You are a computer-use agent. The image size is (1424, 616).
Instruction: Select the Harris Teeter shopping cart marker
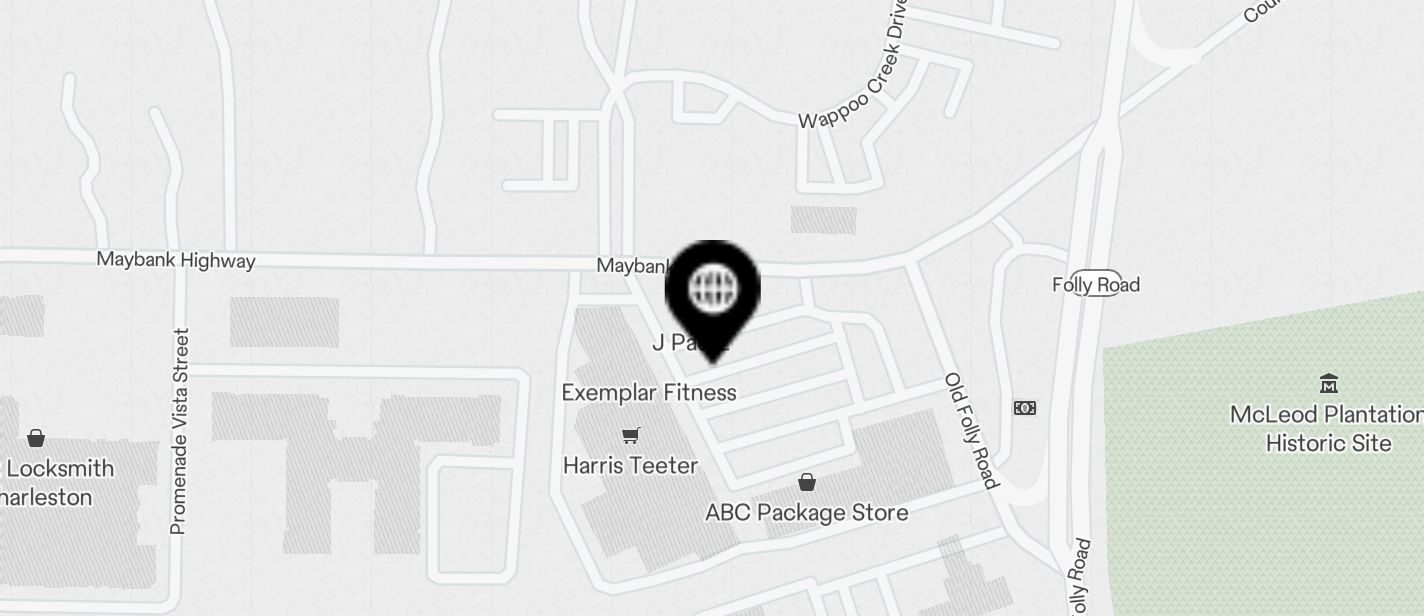coord(630,435)
